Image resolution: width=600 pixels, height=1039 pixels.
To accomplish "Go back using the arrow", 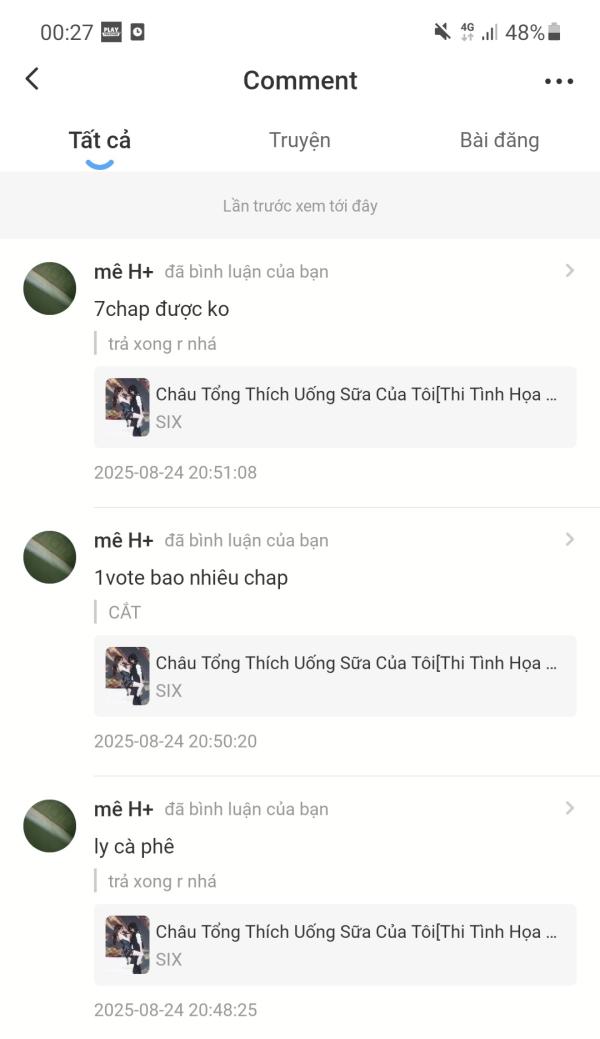I will 33,80.
